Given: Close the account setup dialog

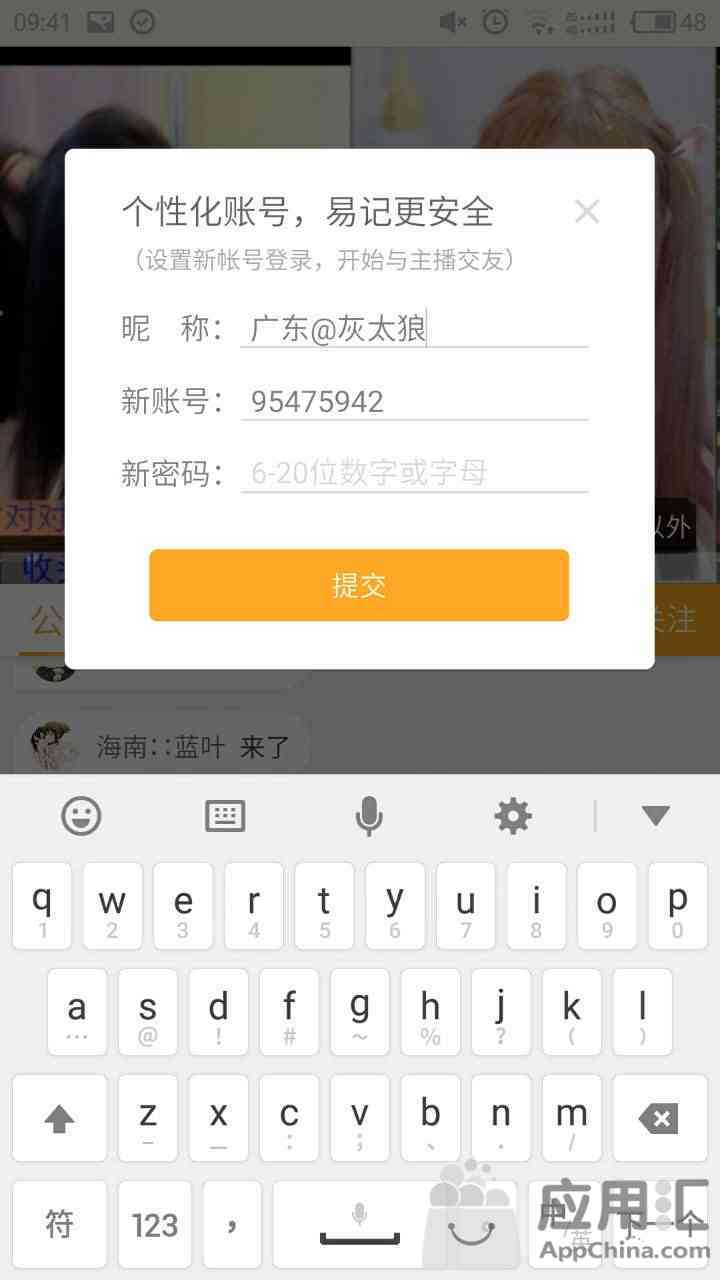Looking at the screenshot, I should point(587,211).
